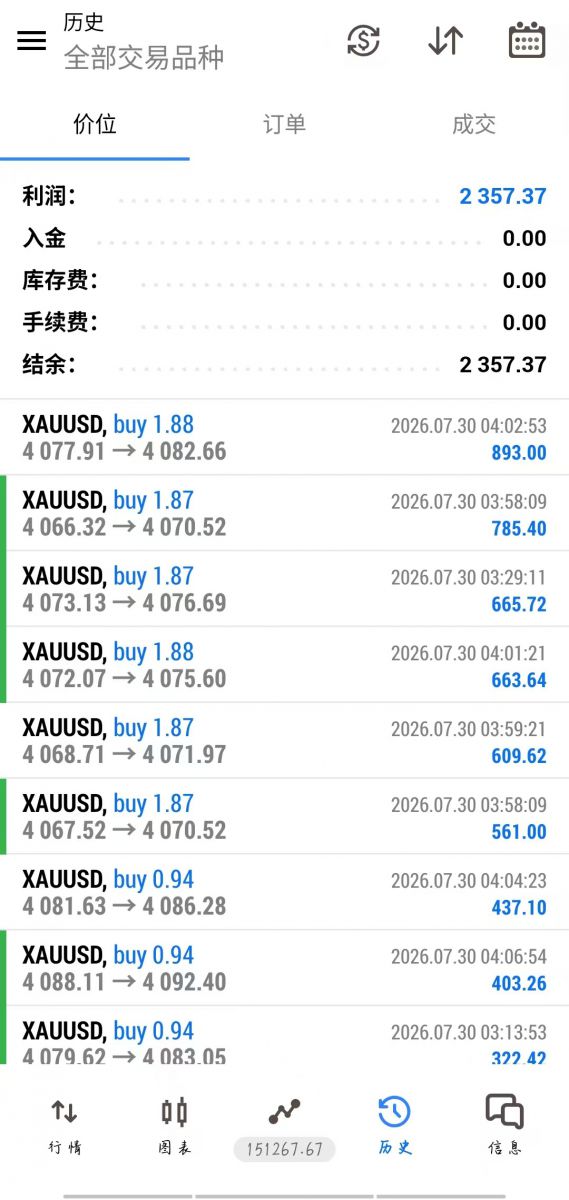The image size is (569, 1200).
Task: Go to the 行情 quotes tab
Action: [64, 1126]
